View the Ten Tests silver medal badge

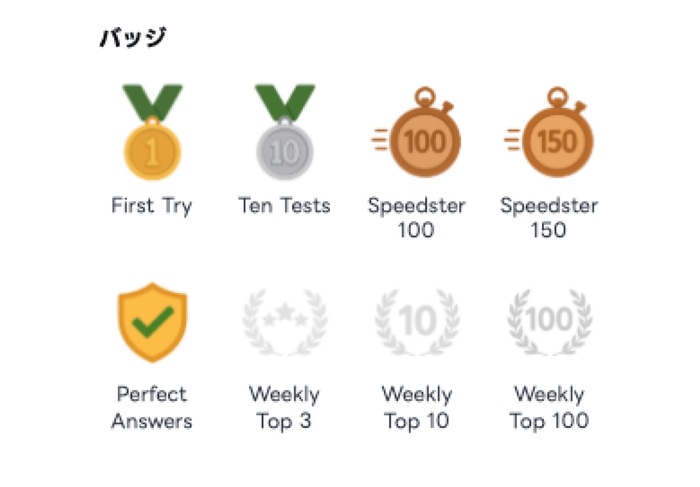284,135
